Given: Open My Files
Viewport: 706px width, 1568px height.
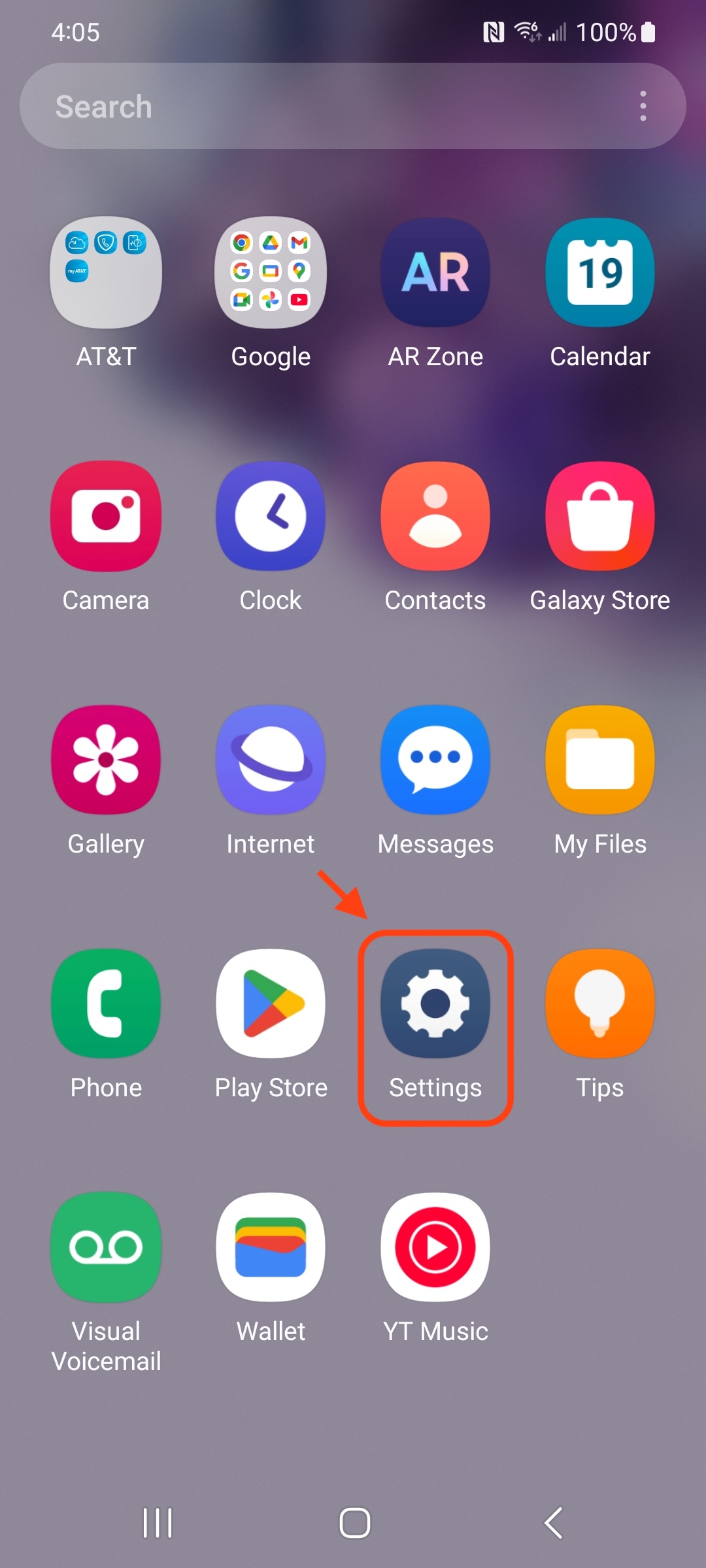Looking at the screenshot, I should click(600, 760).
